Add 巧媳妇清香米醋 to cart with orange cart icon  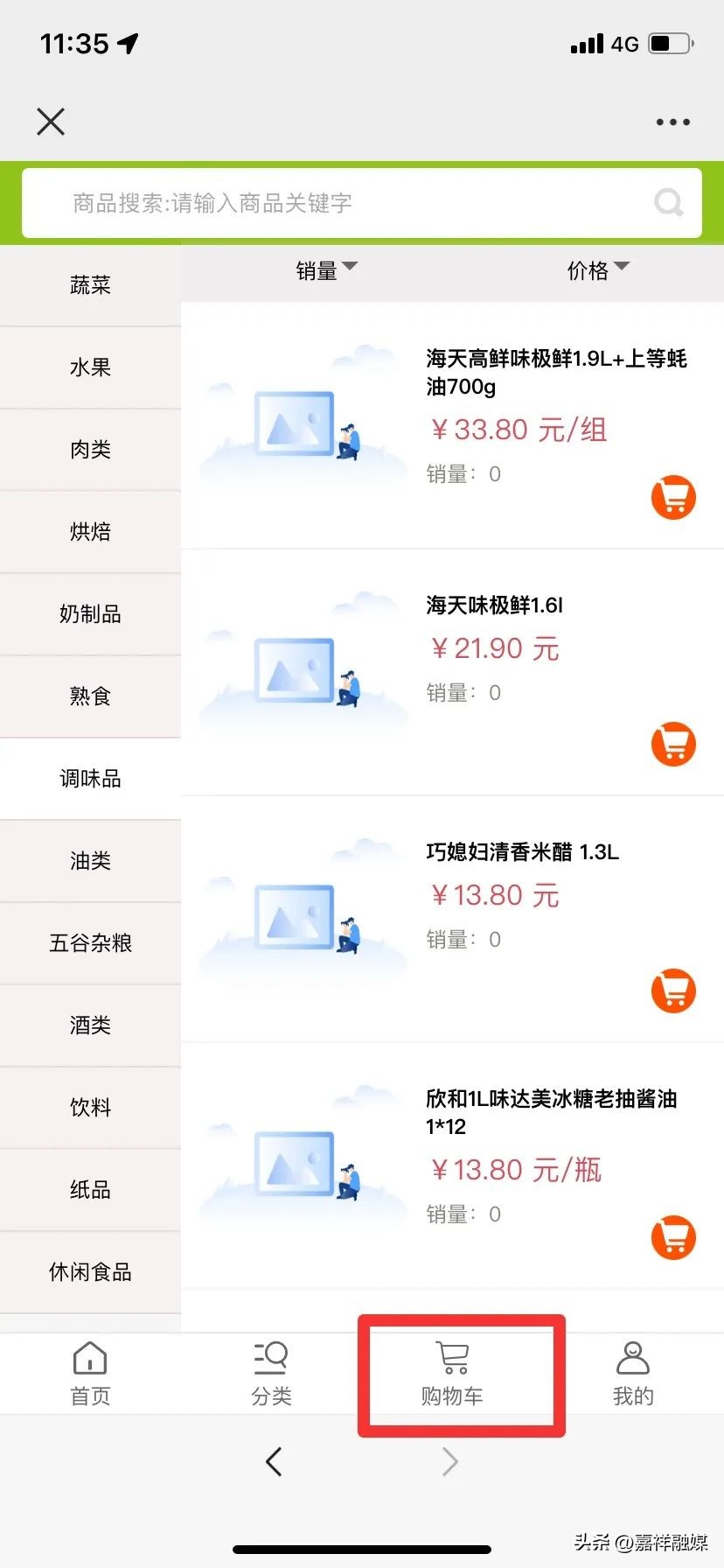point(673,991)
